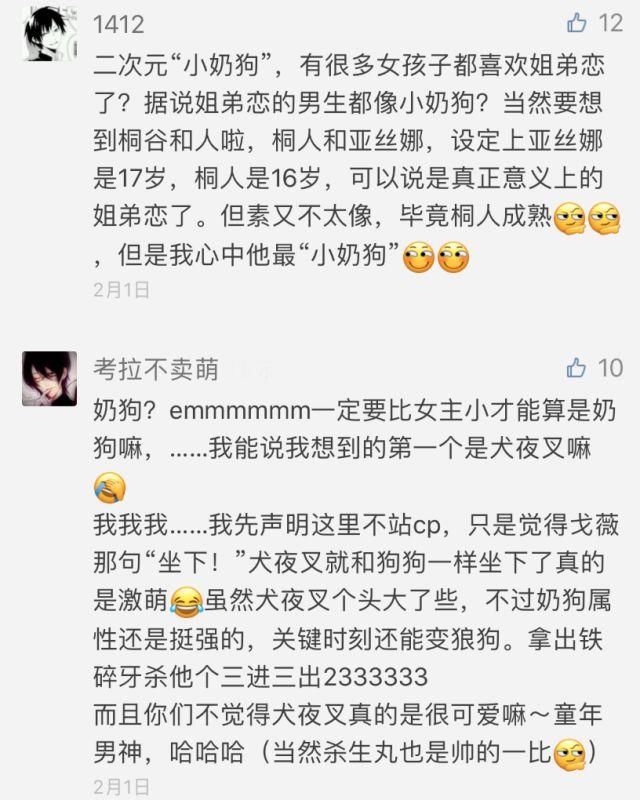This screenshot has height=800, width=640.
Task: Open the avatar of 考拉不卖萌
Action: [49, 378]
